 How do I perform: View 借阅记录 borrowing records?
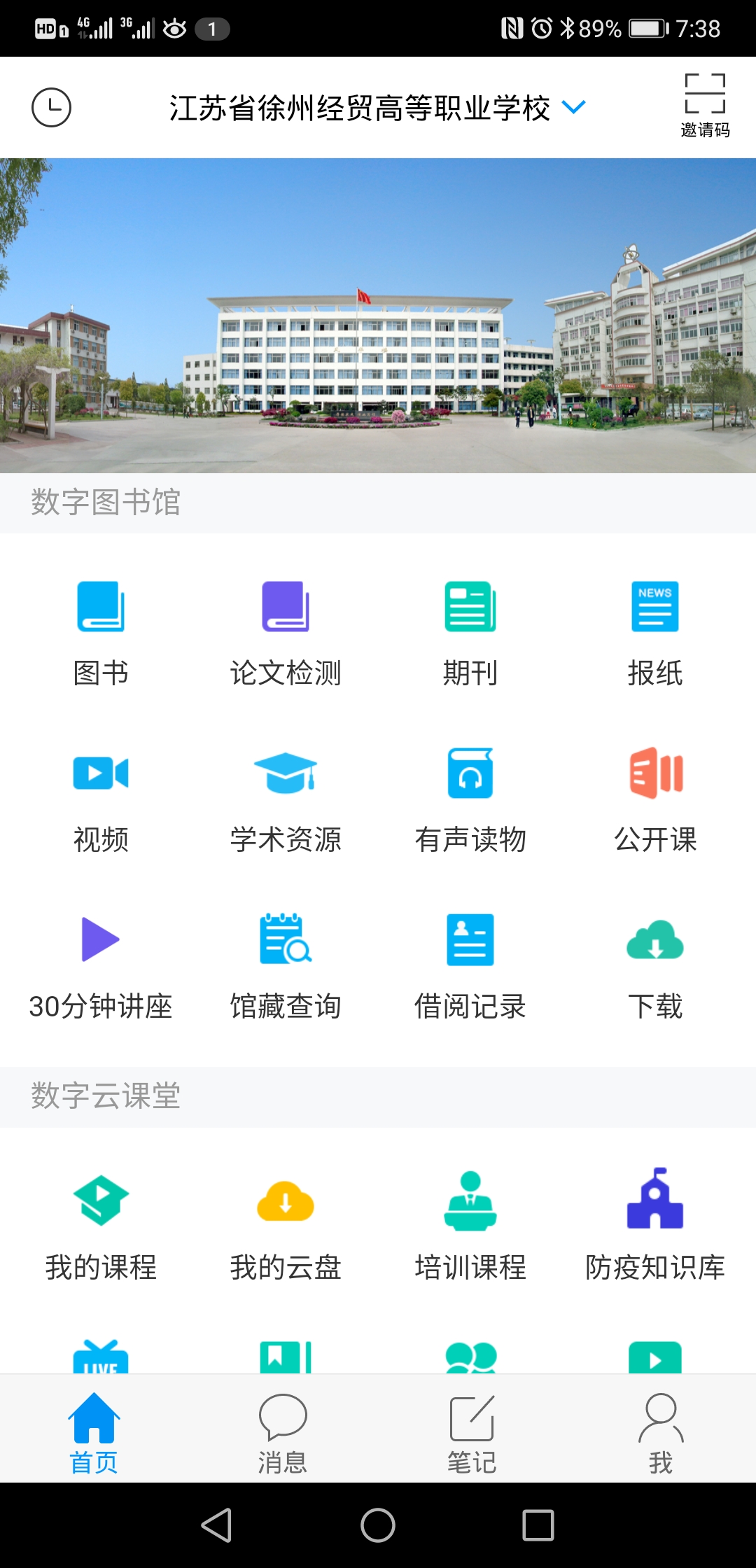470,965
